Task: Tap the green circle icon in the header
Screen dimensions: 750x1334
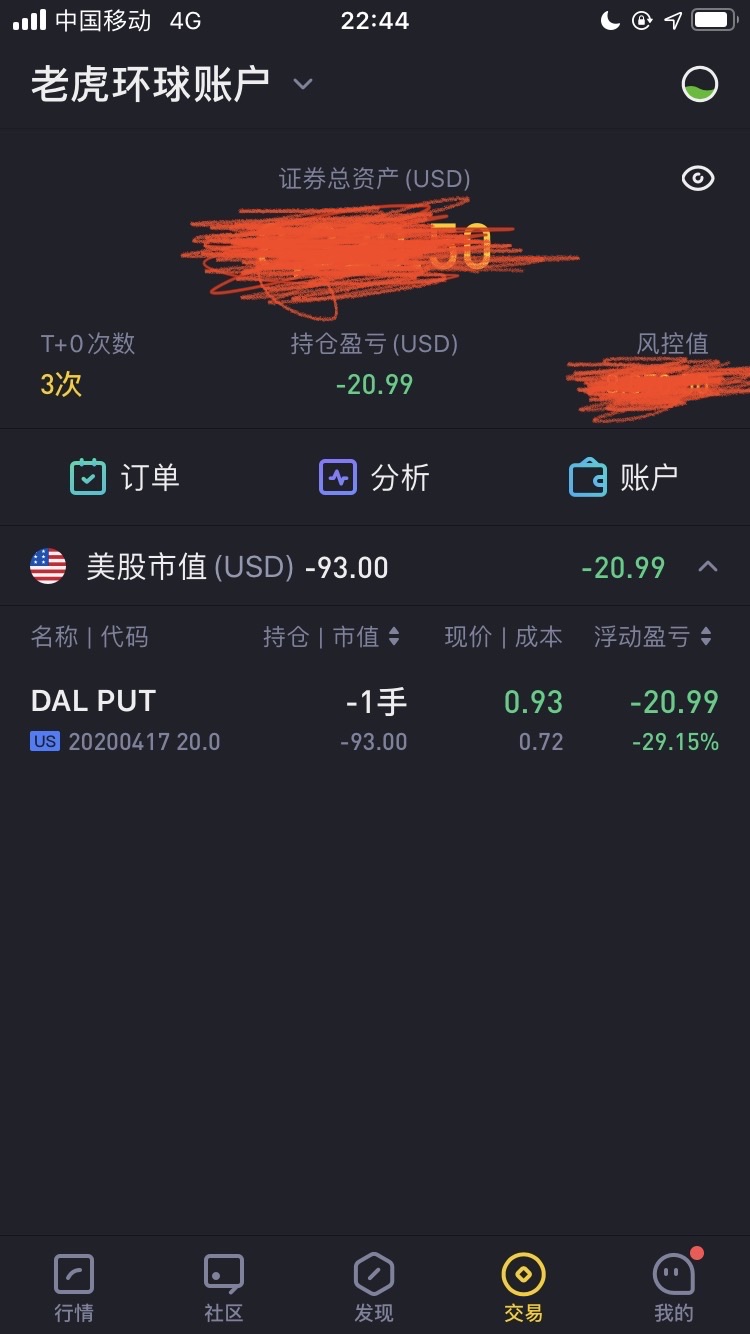Action: tap(699, 84)
